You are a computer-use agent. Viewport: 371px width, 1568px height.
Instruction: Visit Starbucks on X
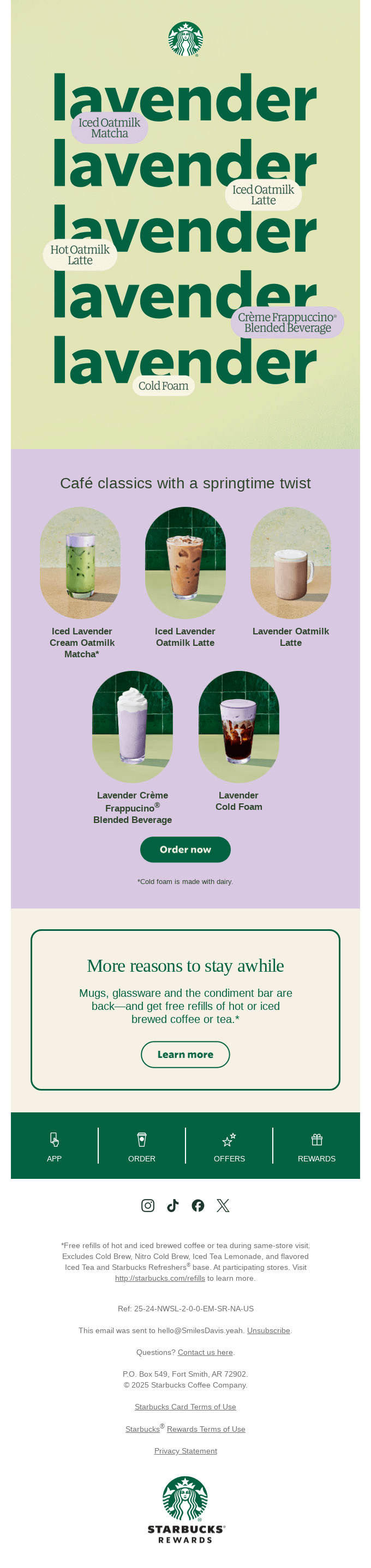pyautogui.click(x=223, y=1205)
